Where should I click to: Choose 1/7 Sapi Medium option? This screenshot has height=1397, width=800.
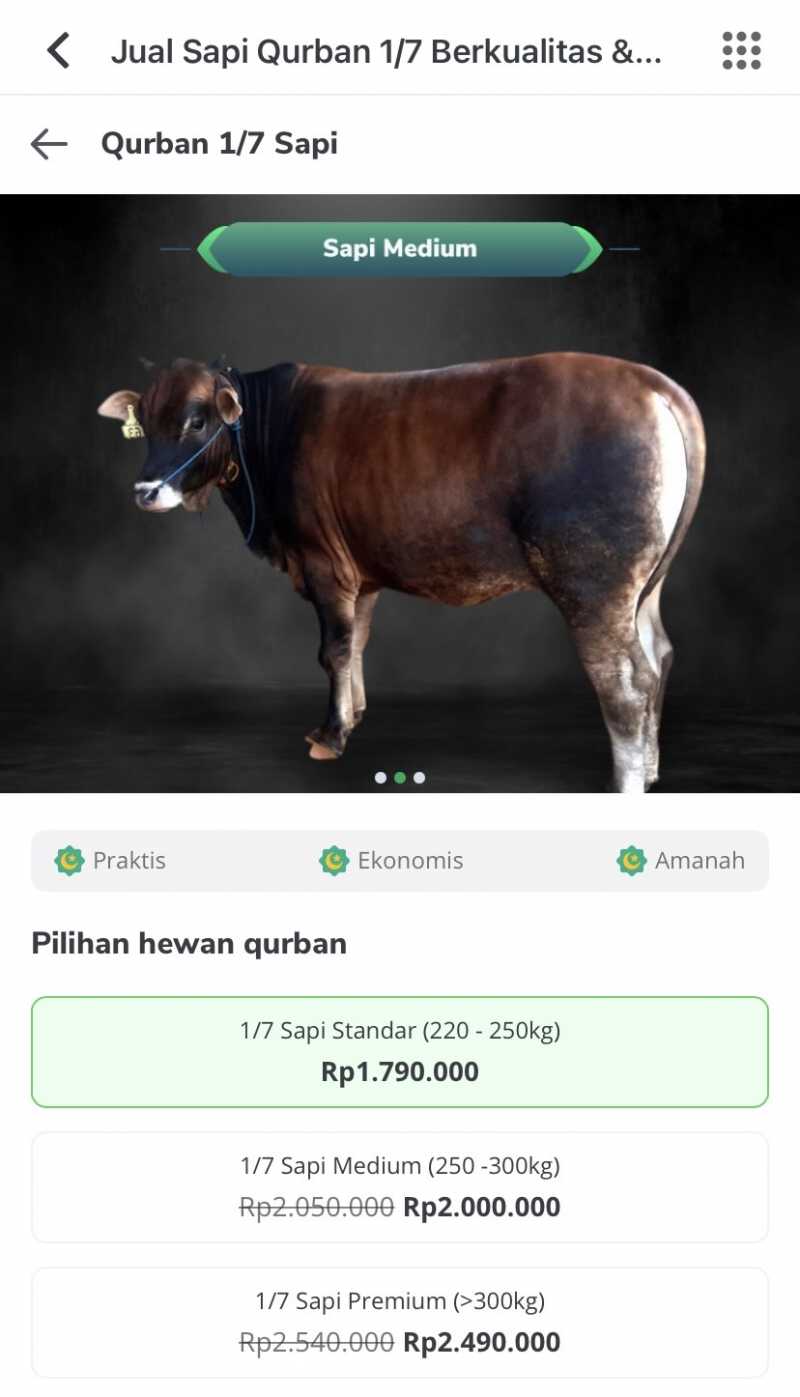click(400, 1187)
